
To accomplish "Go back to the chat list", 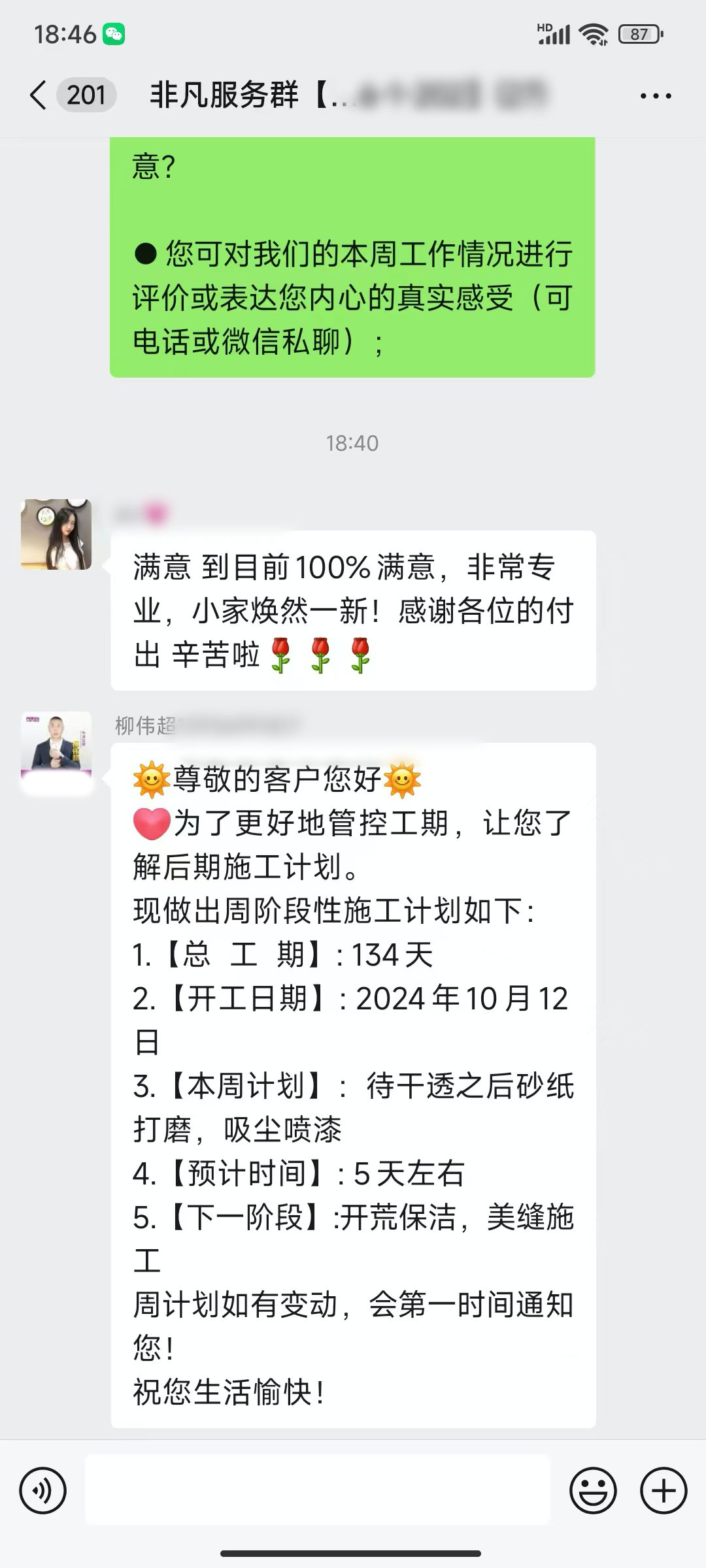I will pyautogui.click(x=39, y=95).
